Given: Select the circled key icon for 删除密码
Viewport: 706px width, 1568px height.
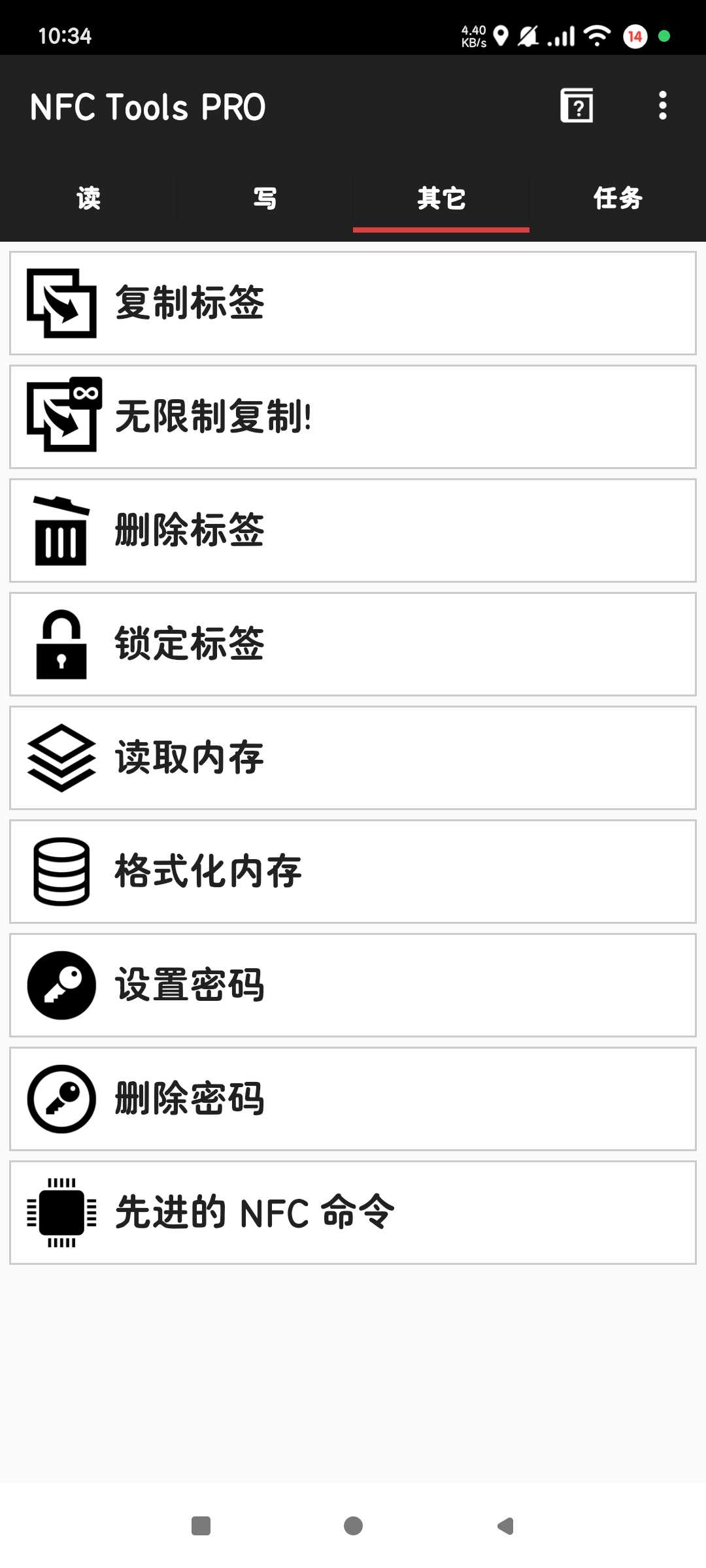Looking at the screenshot, I should pyautogui.click(x=61, y=1099).
